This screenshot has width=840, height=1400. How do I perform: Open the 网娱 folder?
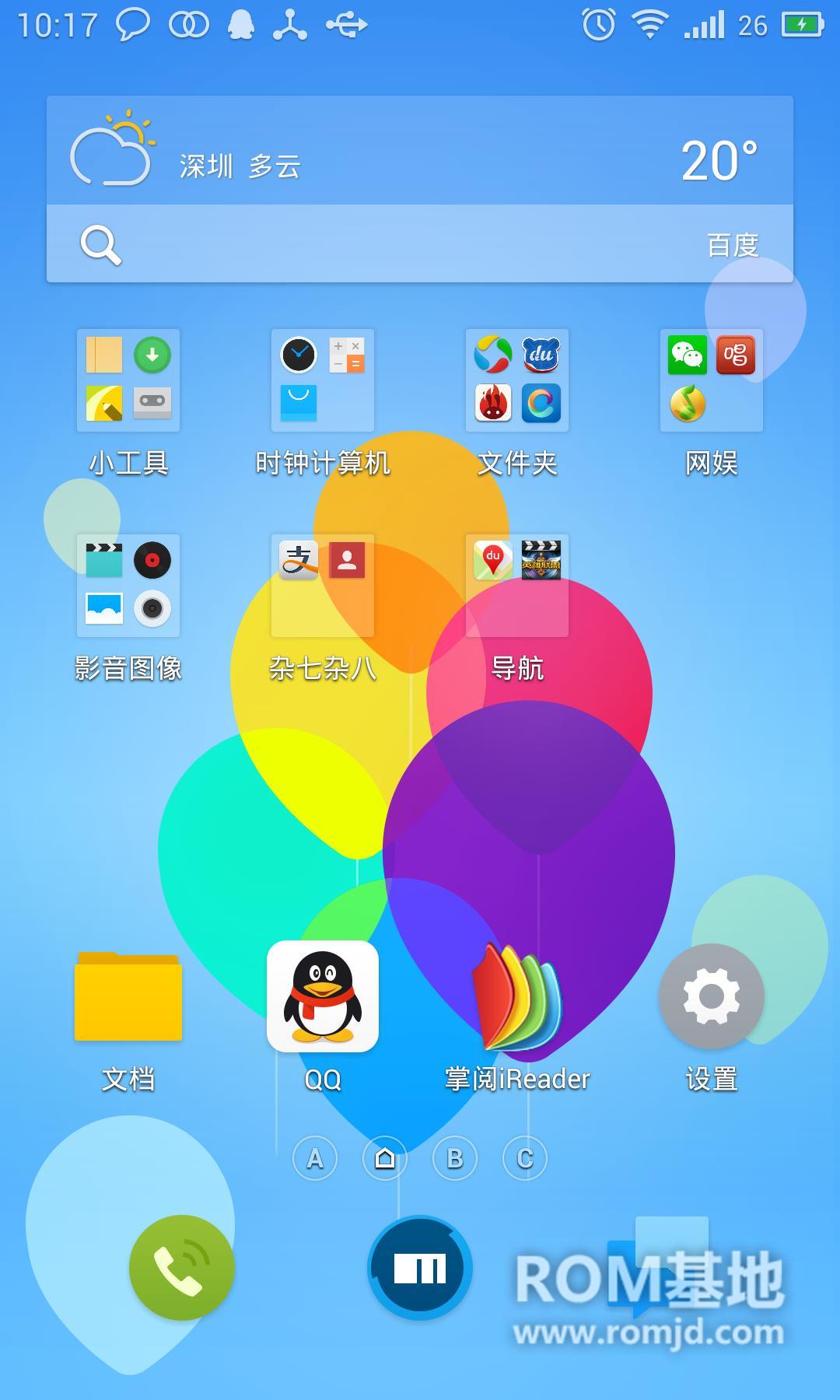pyautogui.click(x=712, y=381)
